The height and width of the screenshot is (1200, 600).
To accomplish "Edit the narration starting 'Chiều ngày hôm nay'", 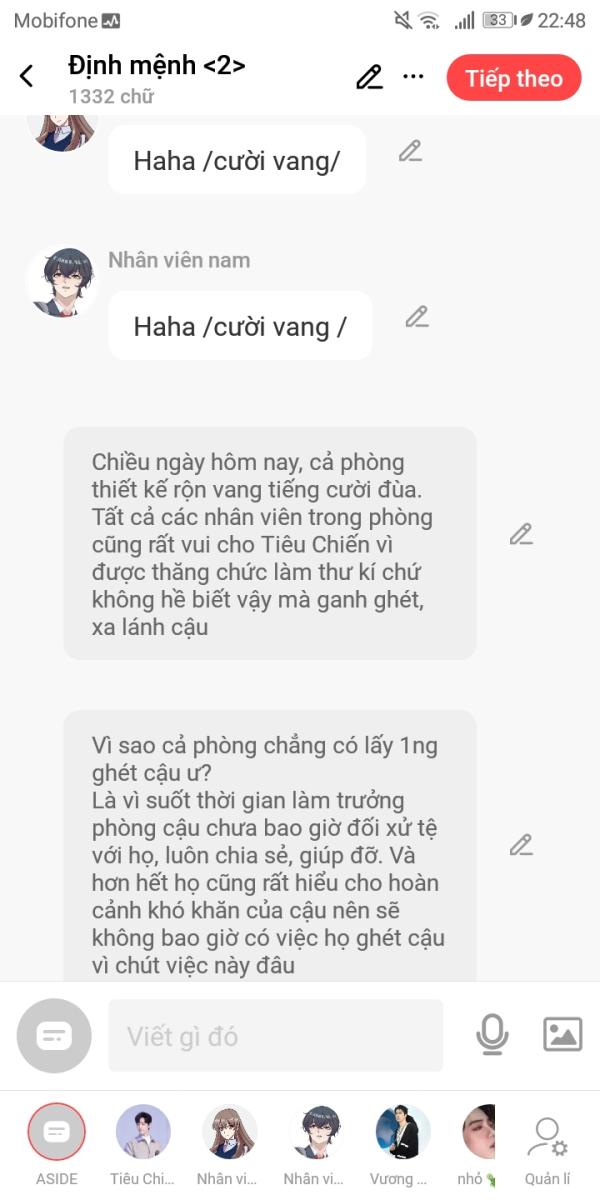I will coord(521,534).
